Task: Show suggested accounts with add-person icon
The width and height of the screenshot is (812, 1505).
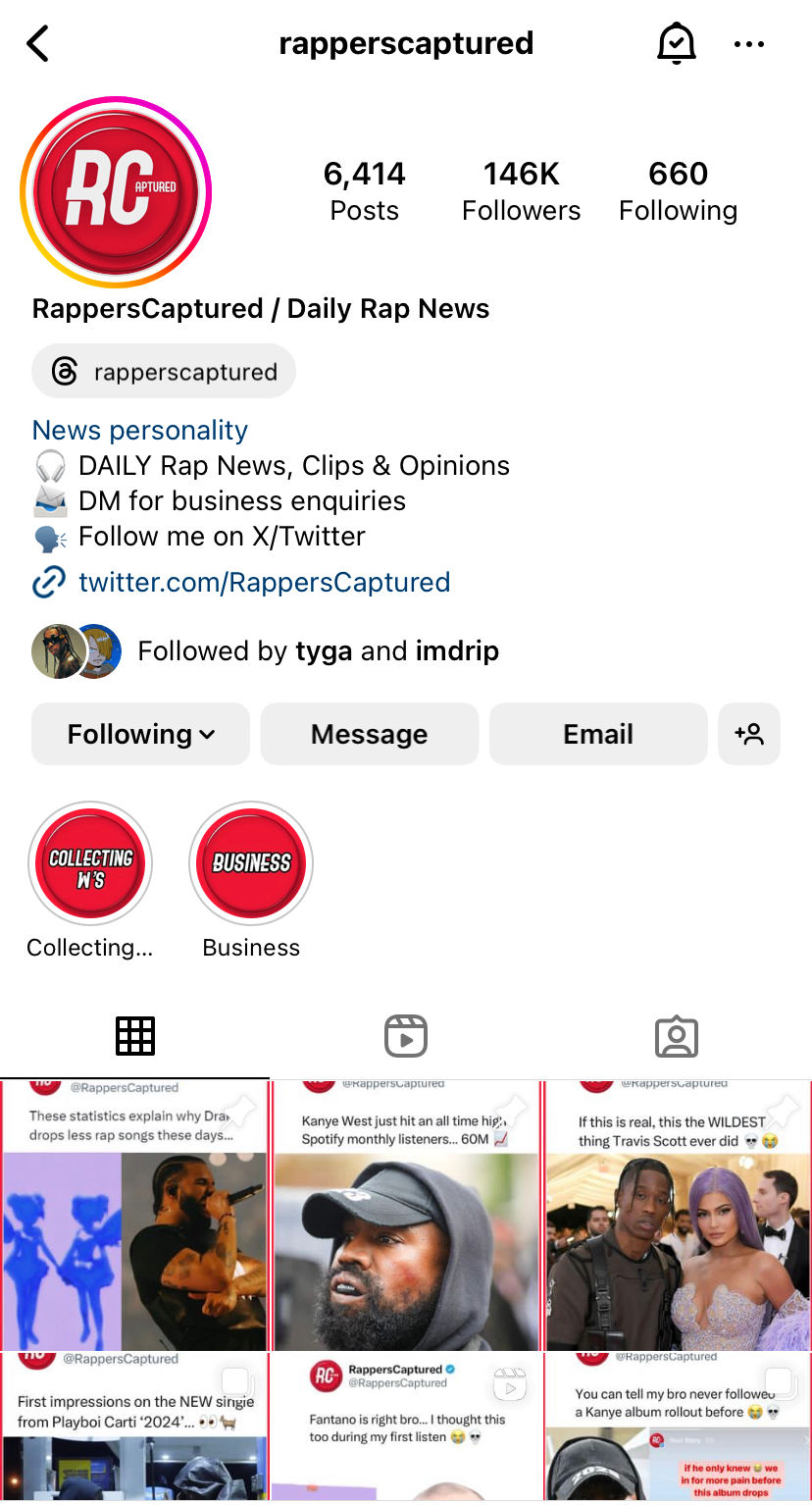Action: (749, 734)
